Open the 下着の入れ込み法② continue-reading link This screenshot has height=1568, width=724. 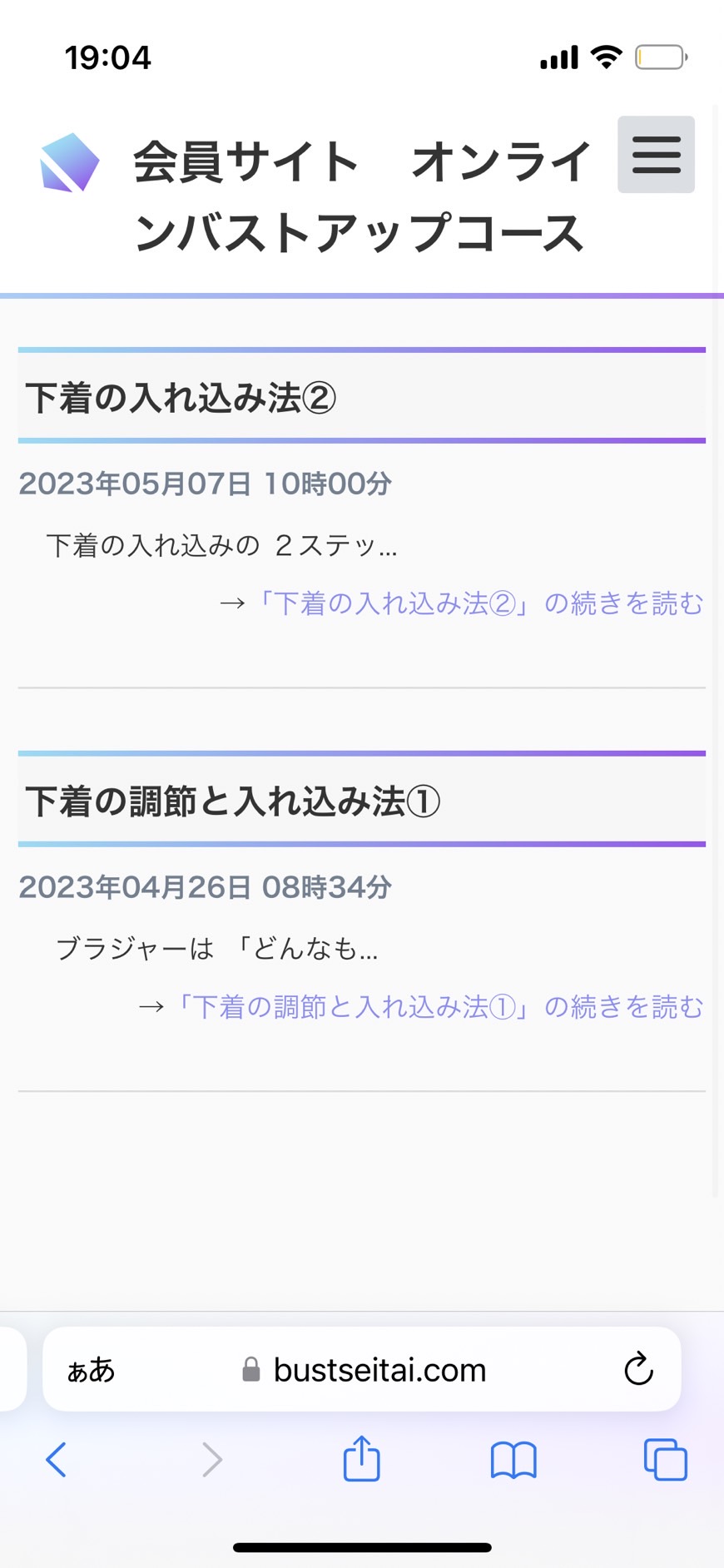pyautogui.click(x=479, y=603)
